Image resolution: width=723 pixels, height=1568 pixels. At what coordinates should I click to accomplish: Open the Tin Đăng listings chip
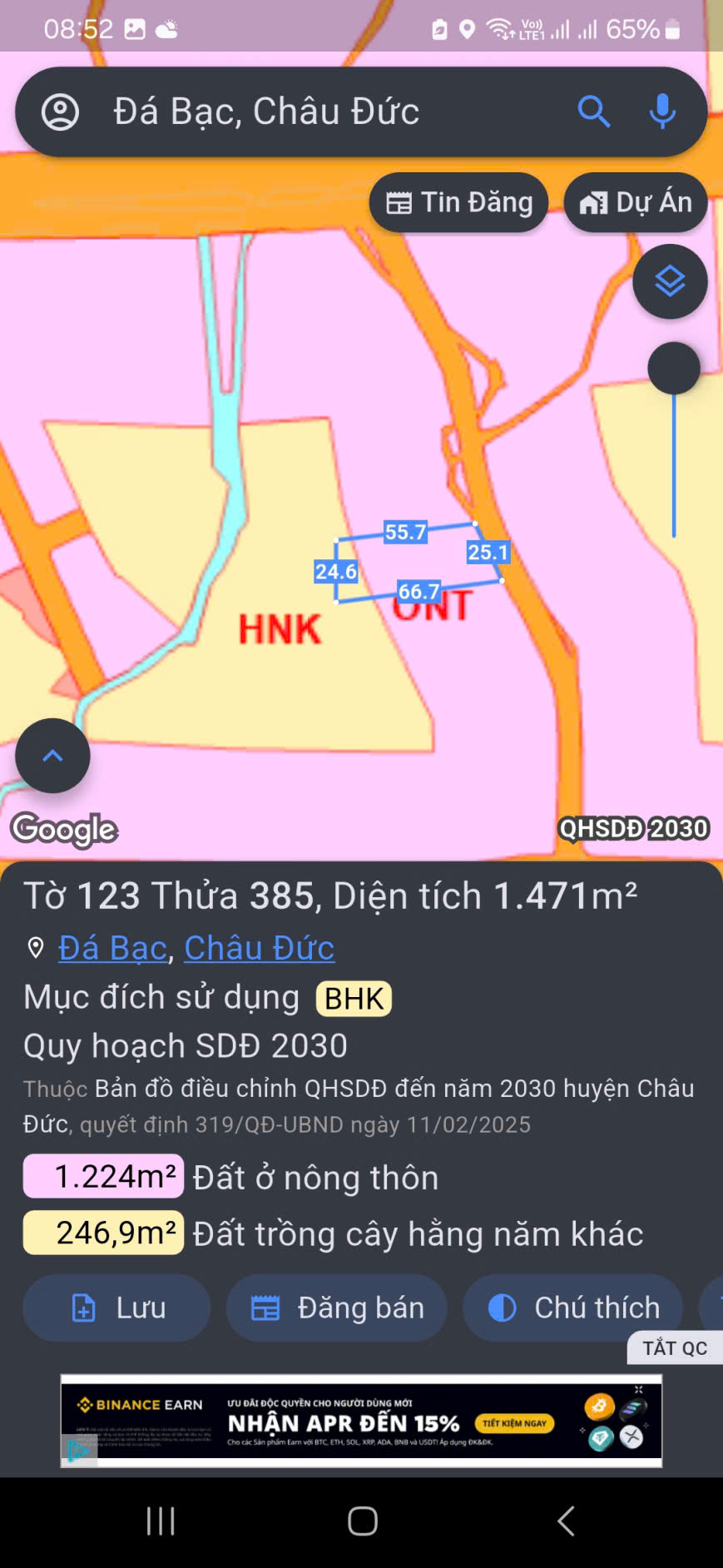(459, 202)
